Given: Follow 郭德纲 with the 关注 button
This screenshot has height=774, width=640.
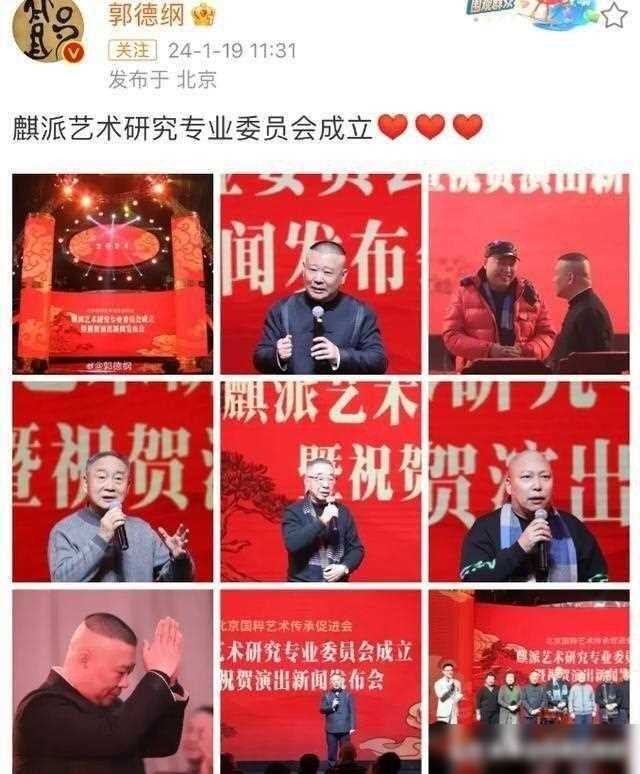Looking at the screenshot, I should [131, 49].
